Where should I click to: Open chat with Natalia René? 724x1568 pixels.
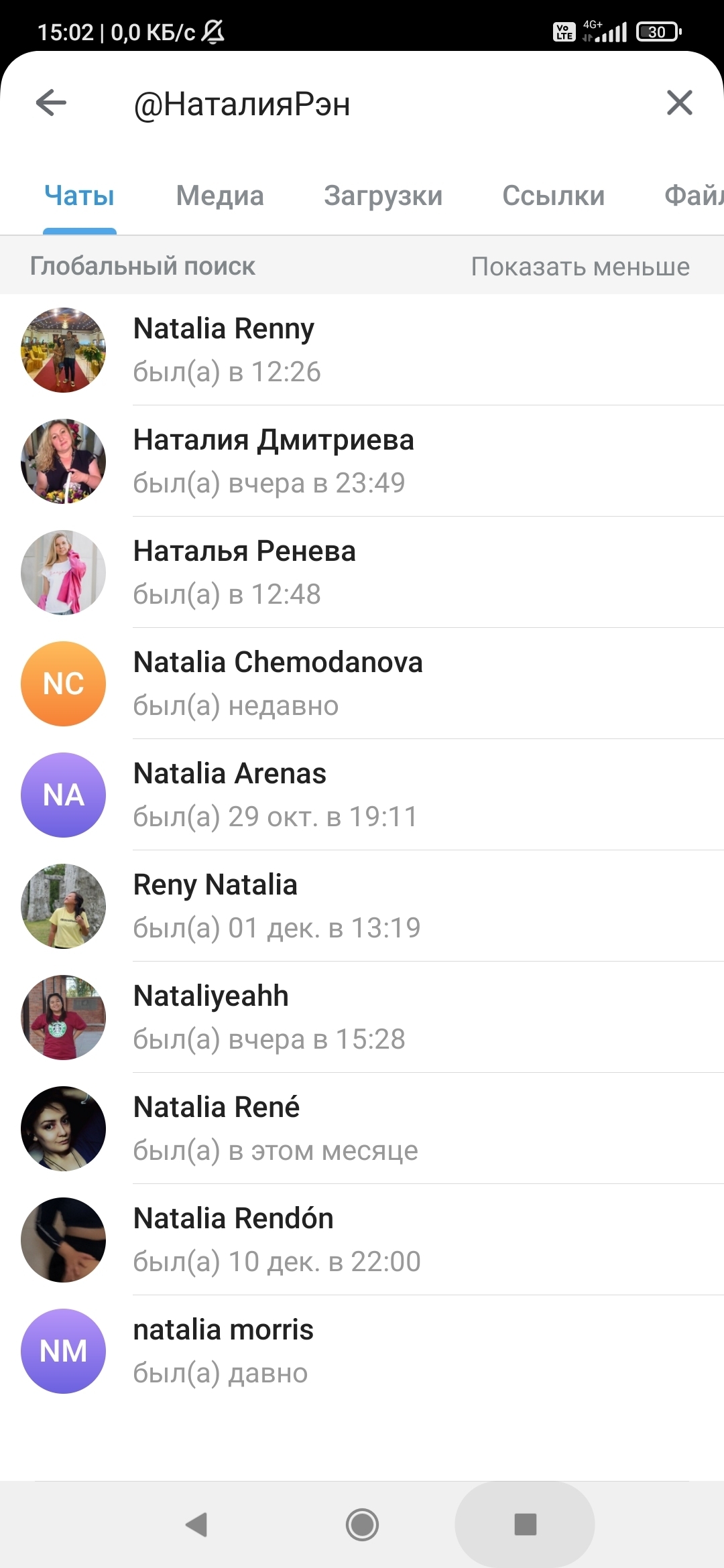(x=362, y=1128)
